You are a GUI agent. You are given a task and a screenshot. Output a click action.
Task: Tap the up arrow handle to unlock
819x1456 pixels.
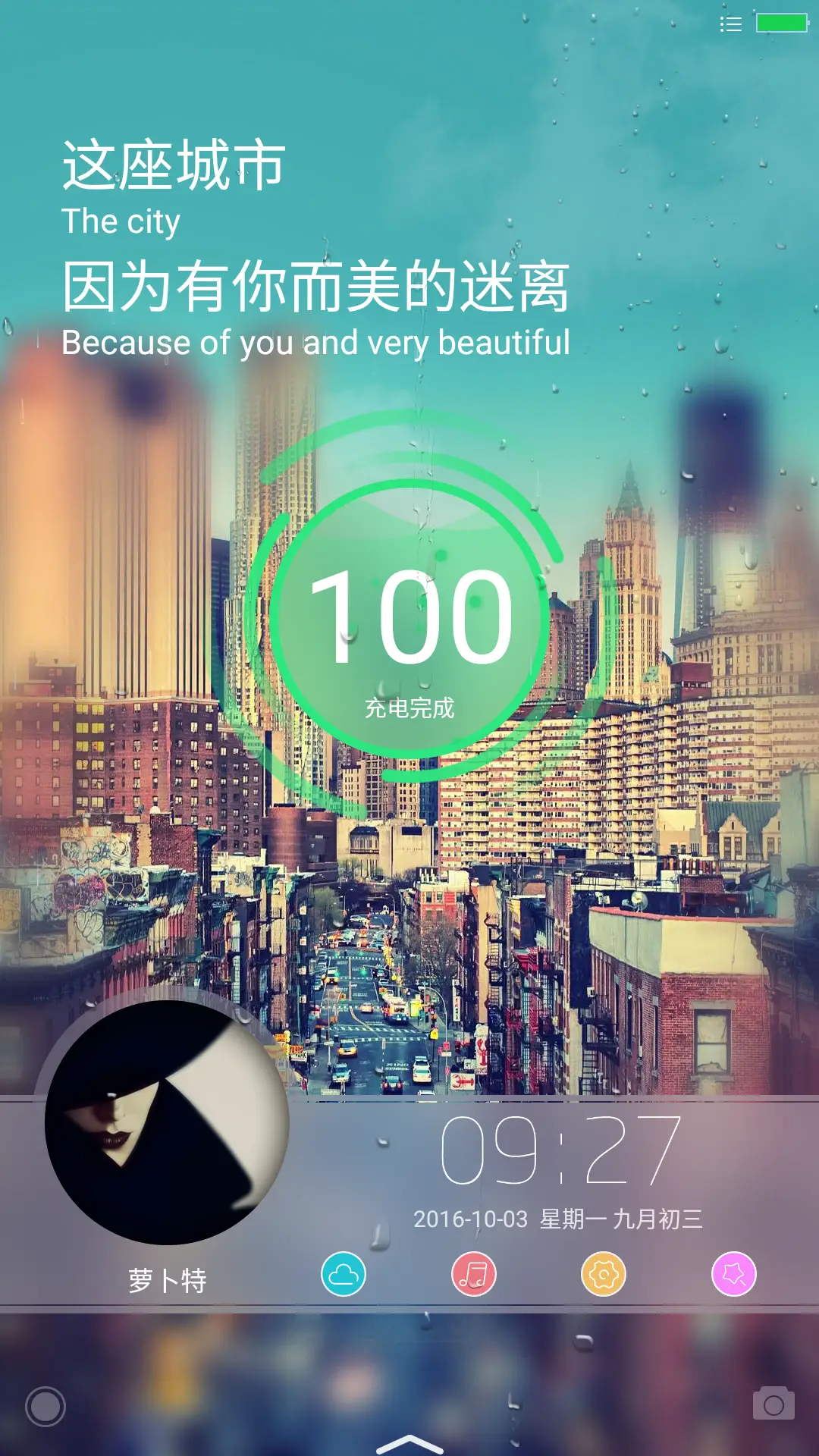[x=409, y=1443]
